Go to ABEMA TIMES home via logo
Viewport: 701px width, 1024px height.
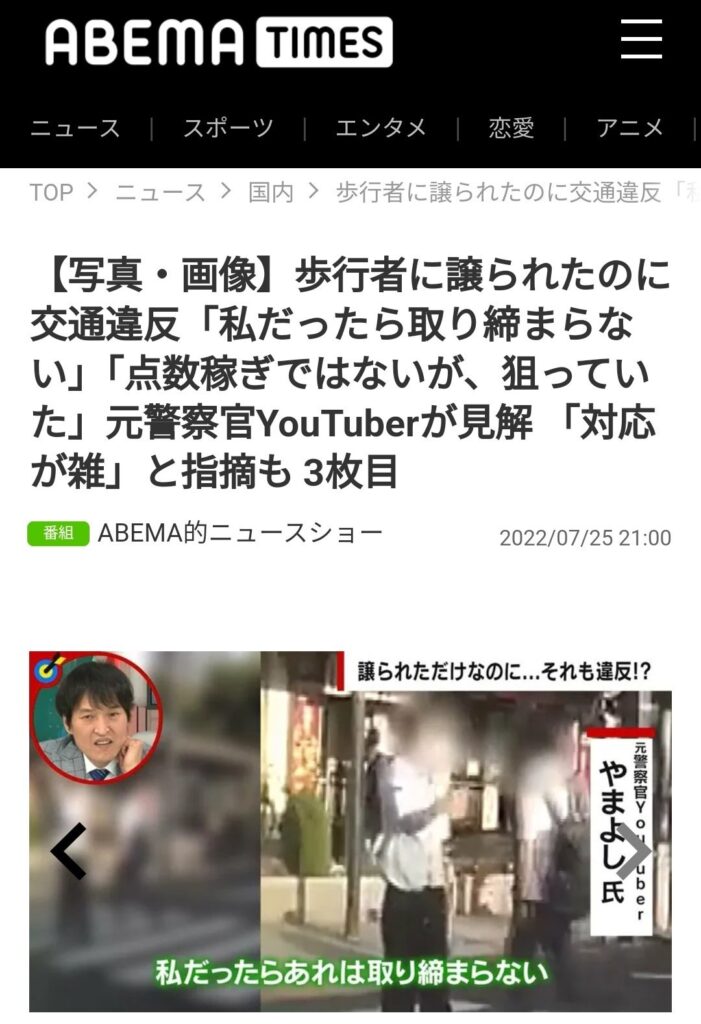(x=218, y=42)
